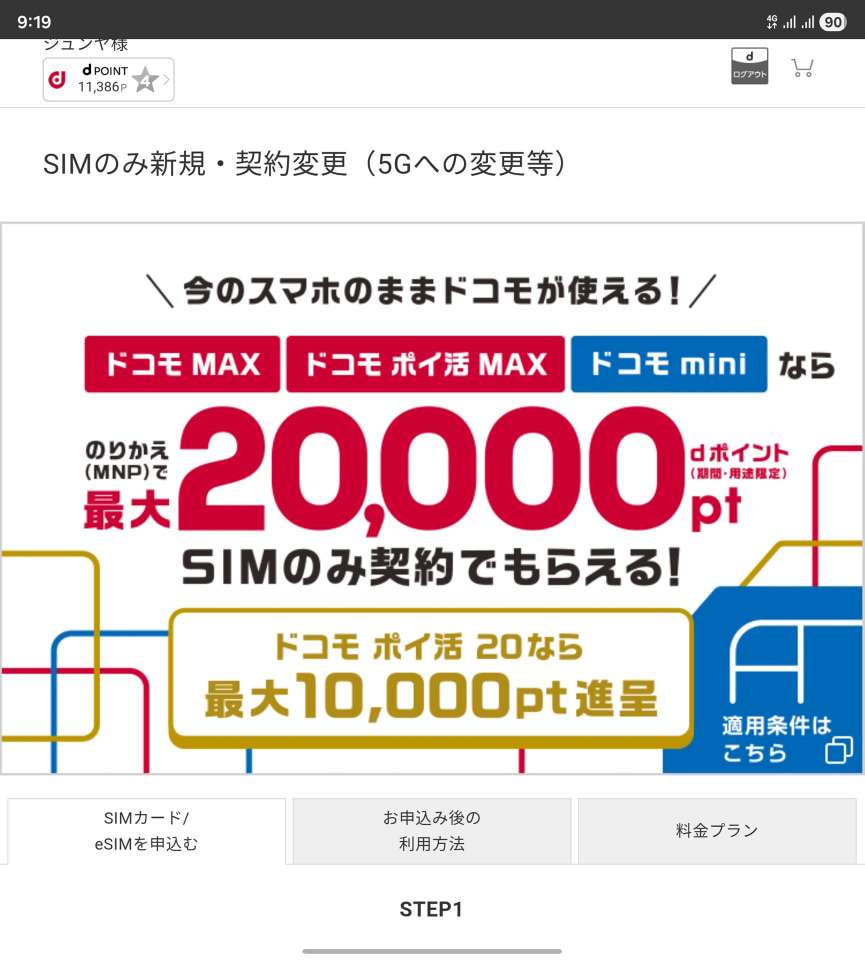The height and width of the screenshot is (960, 865).
Task: Switch to the お申込み後の利用方法 tab
Action: click(432, 831)
